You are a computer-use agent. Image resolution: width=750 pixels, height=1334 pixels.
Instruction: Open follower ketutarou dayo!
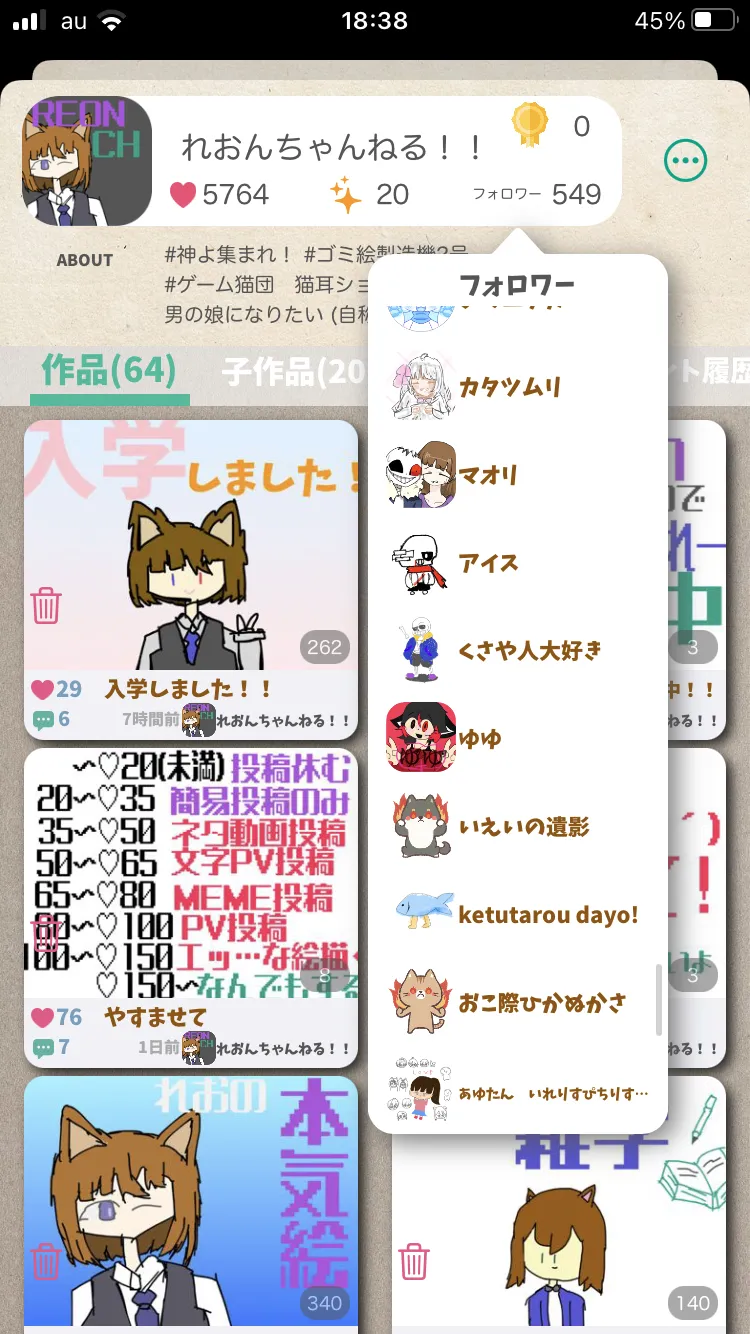pos(548,914)
